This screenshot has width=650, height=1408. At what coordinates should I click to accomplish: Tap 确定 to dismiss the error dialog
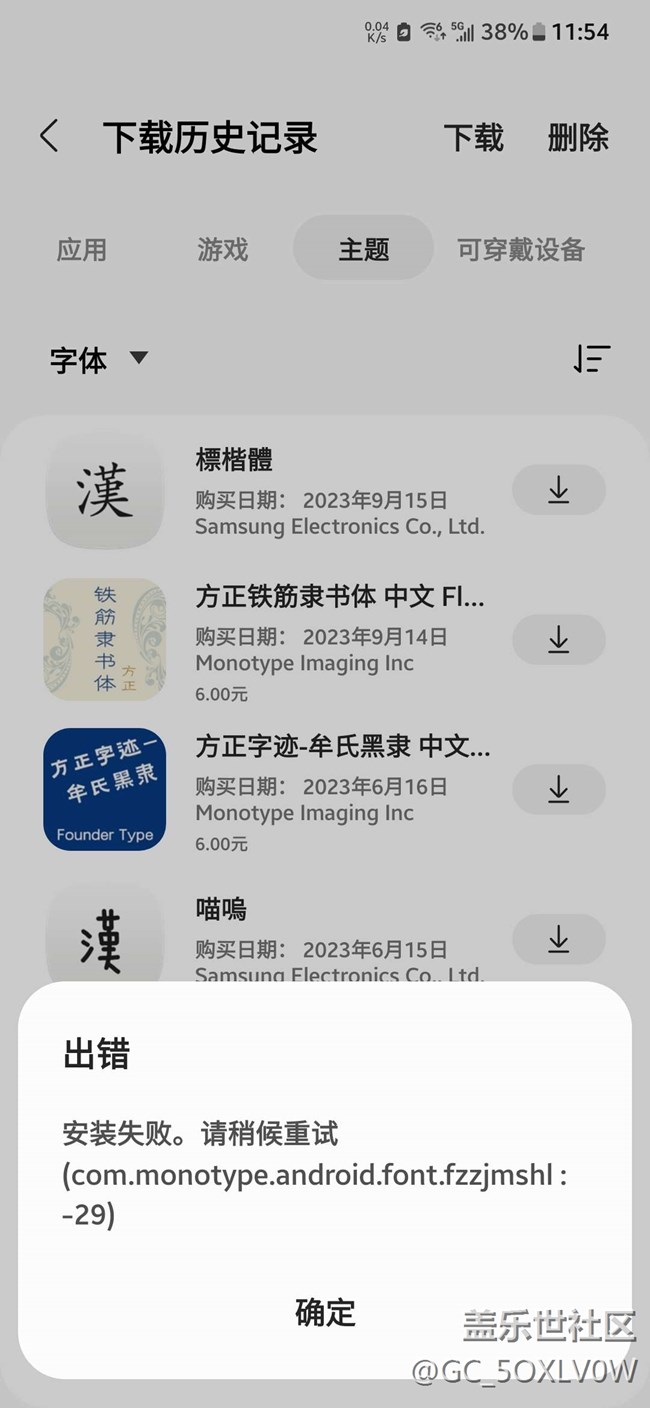tap(325, 1312)
